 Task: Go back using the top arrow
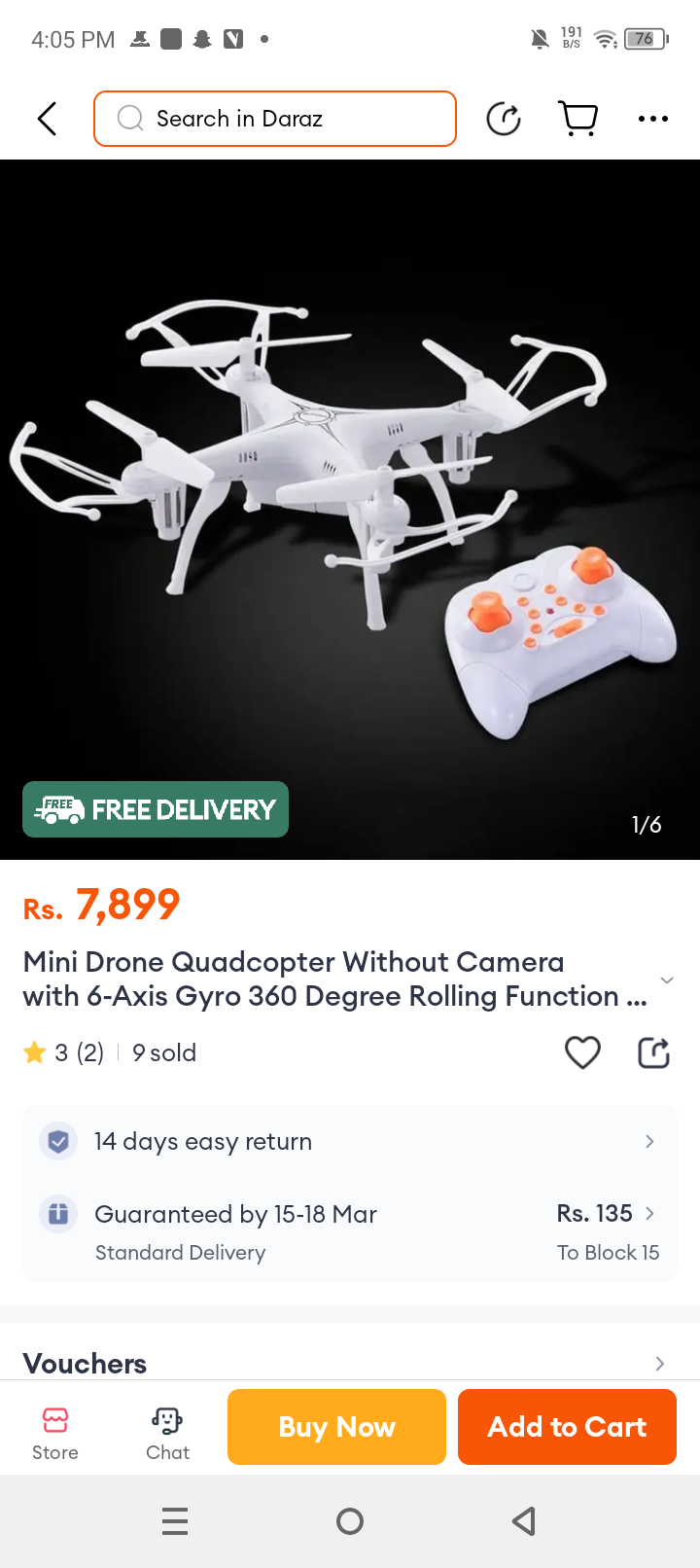click(47, 119)
